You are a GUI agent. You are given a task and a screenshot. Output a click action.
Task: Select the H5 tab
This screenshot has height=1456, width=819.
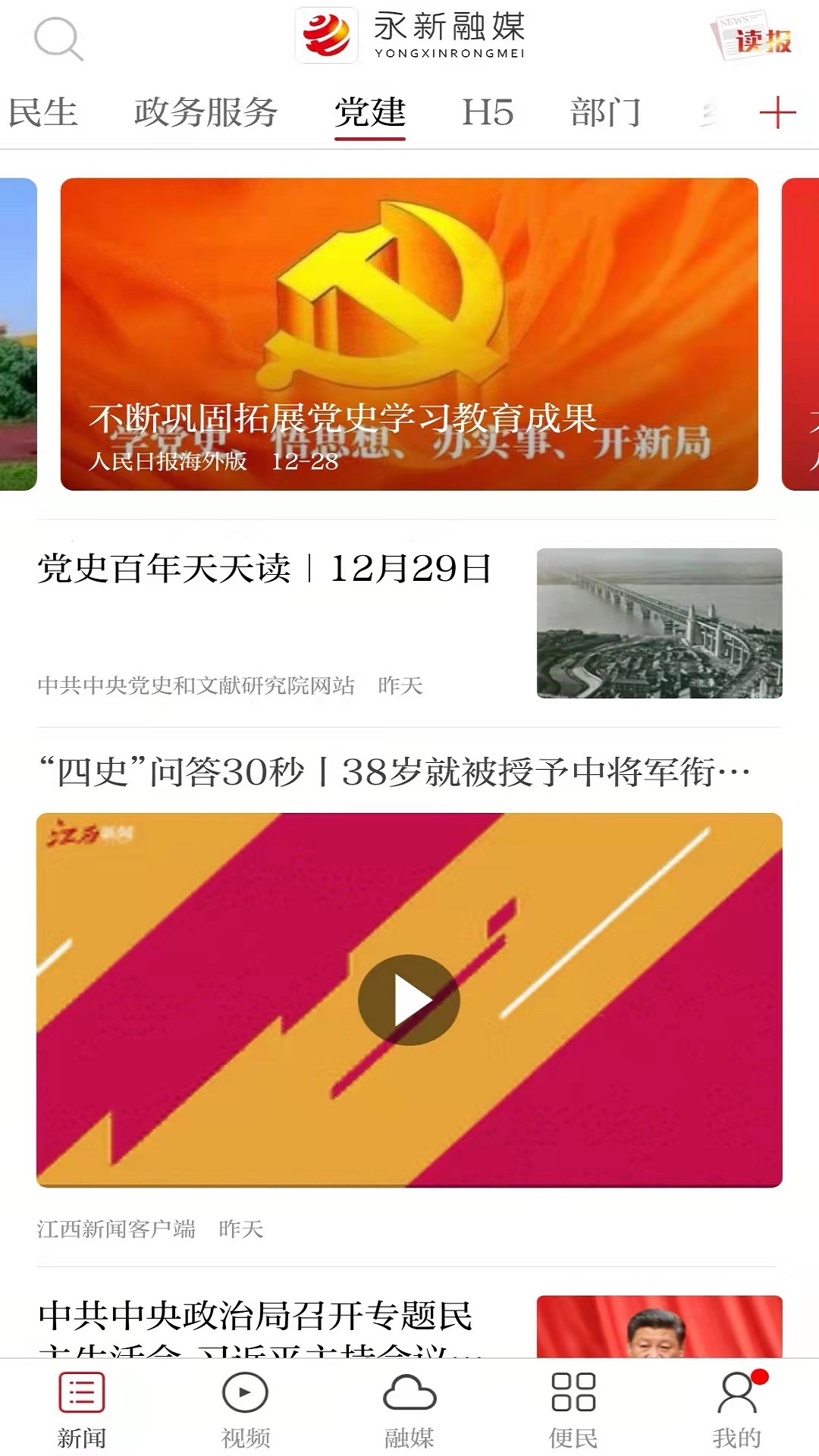tap(490, 112)
